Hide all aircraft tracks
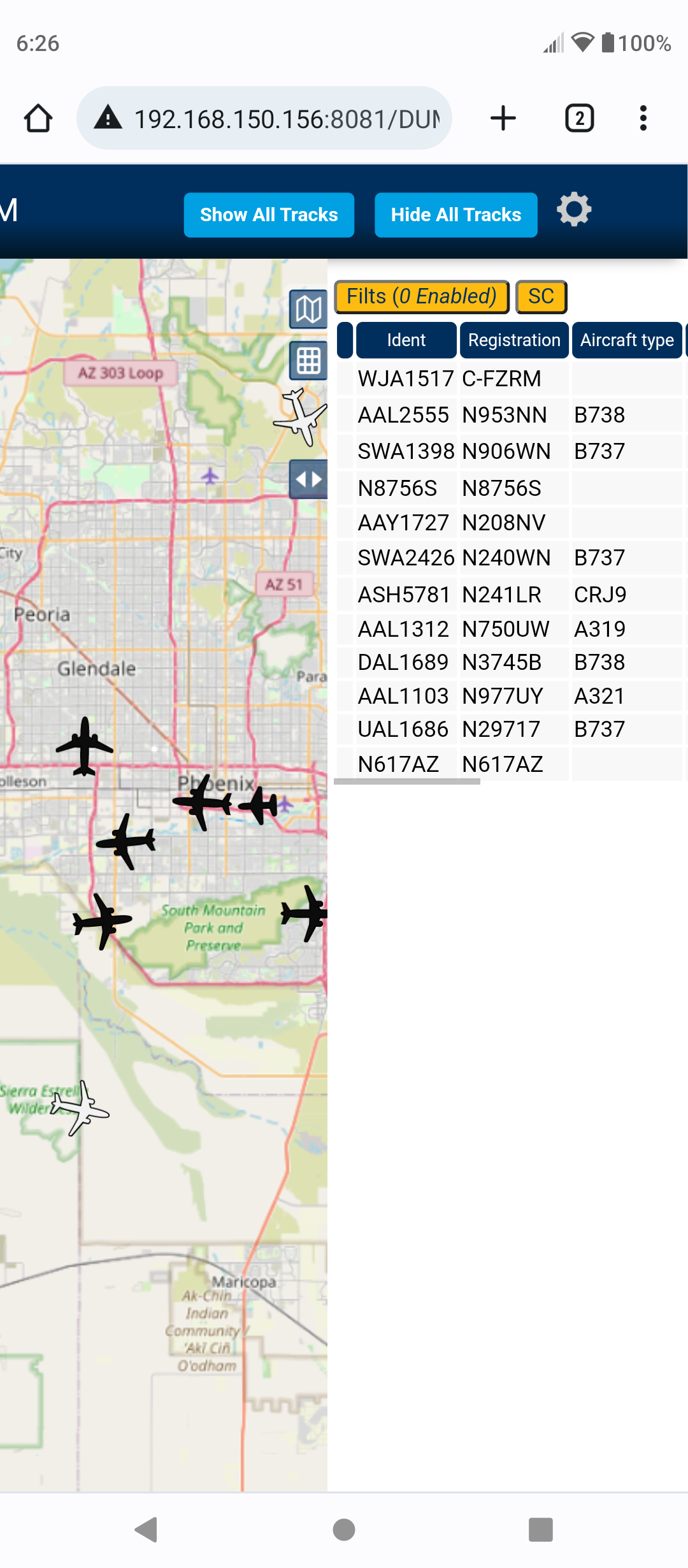This screenshot has width=688, height=1568. click(x=456, y=215)
